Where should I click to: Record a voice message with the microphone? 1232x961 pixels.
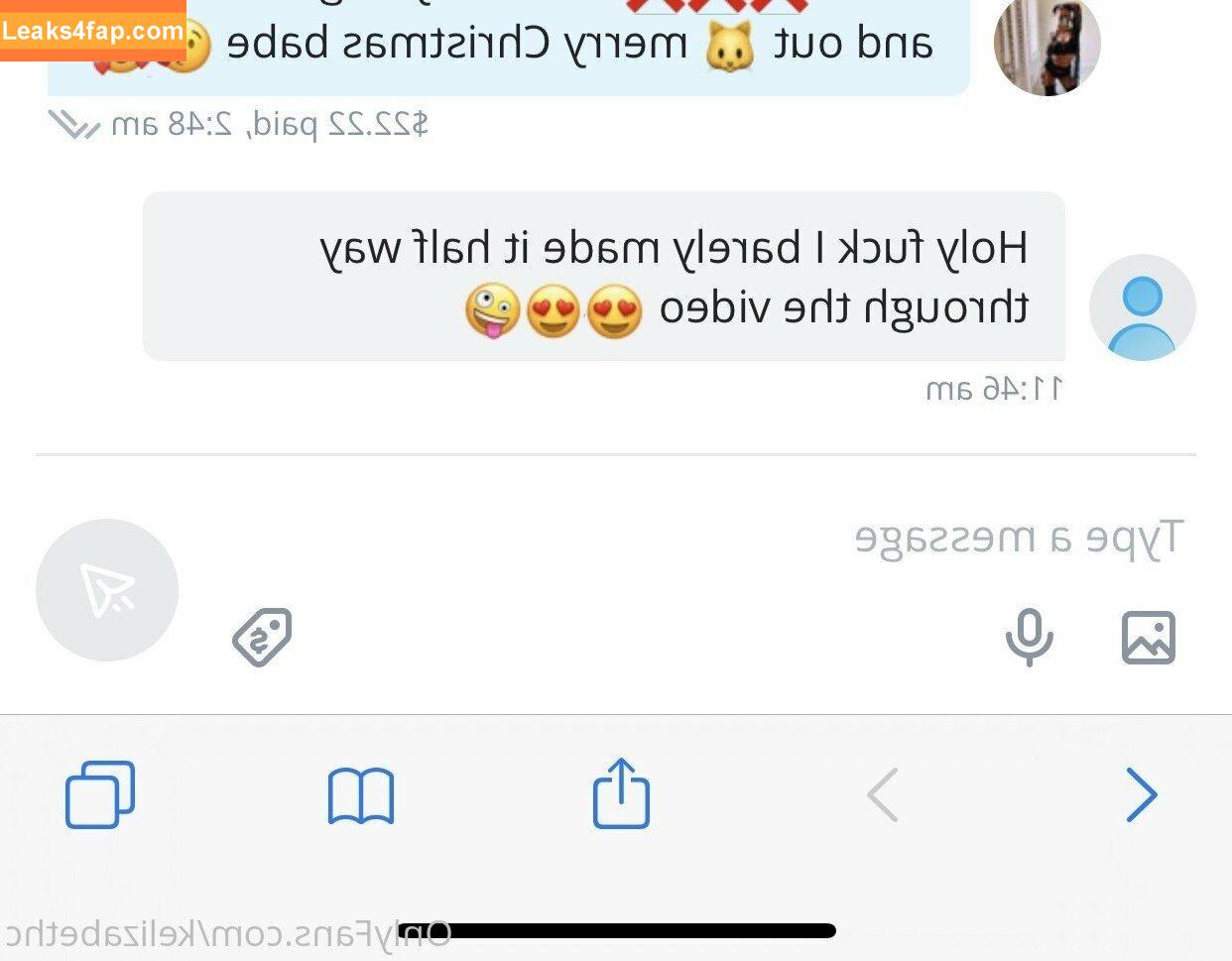(x=1029, y=637)
